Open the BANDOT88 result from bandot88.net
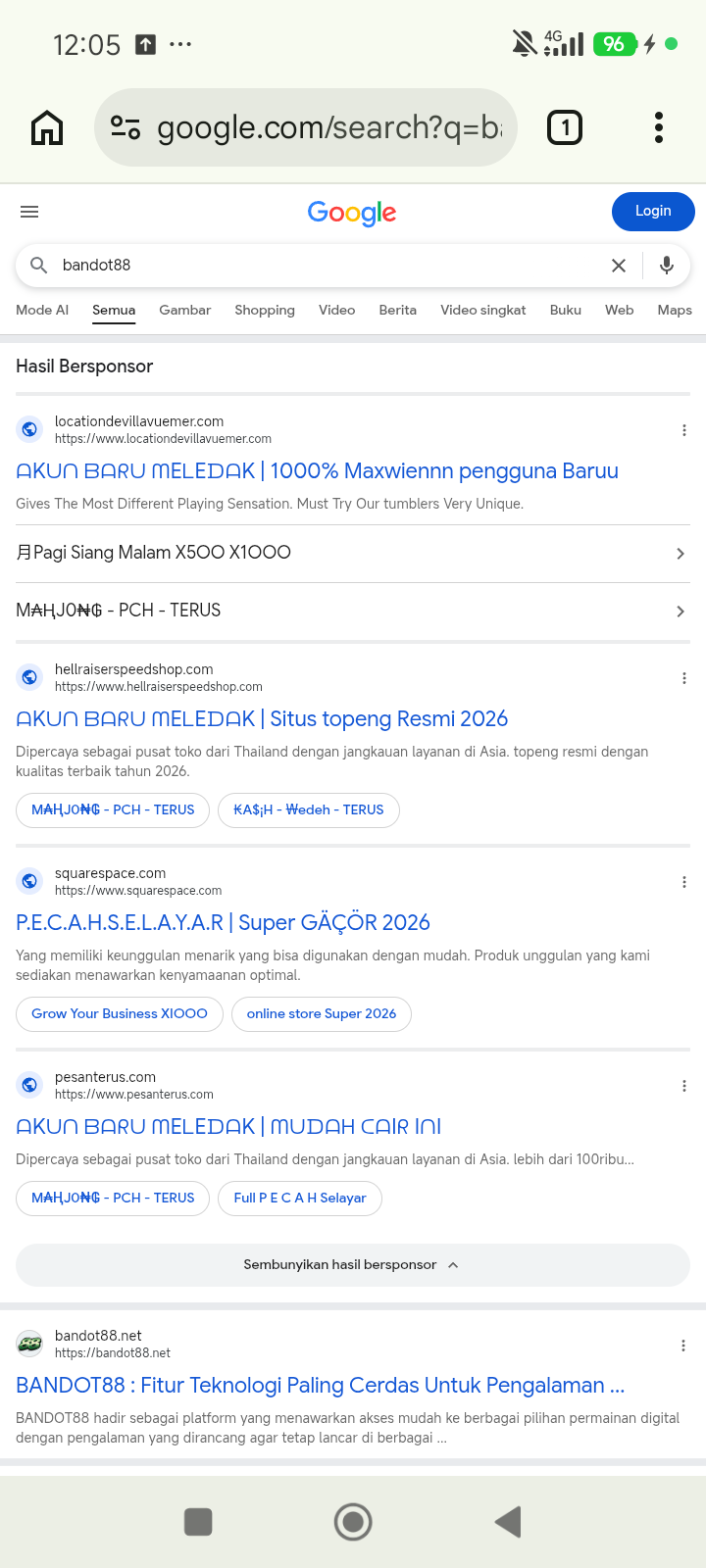Image resolution: width=706 pixels, height=1568 pixels. coord(321,1386)
